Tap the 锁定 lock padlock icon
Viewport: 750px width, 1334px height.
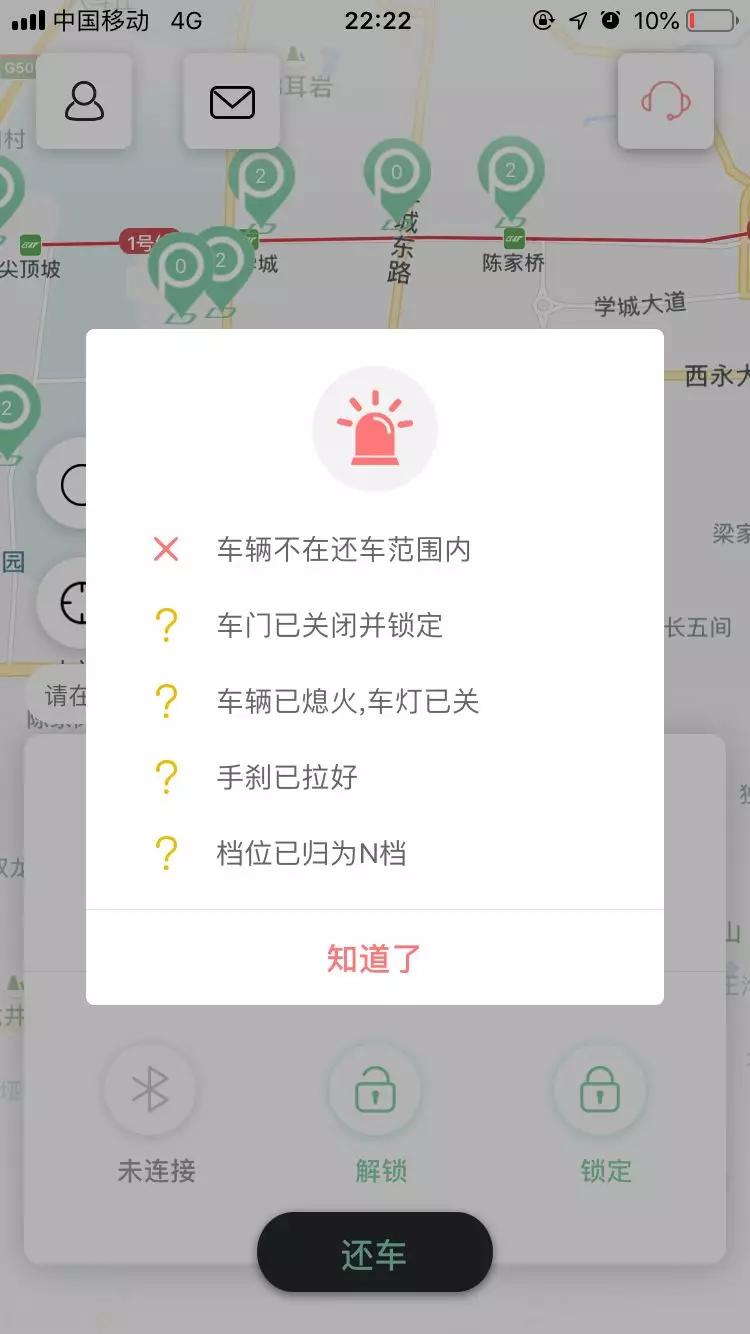(x=600, y=1090)
